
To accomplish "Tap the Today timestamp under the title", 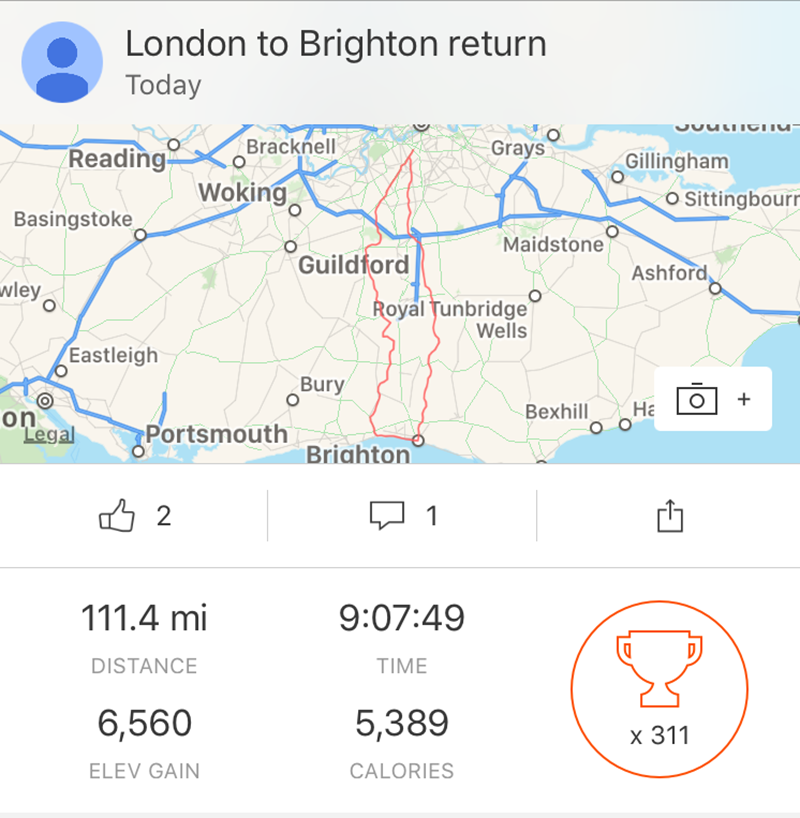I will tap(162, 85).
